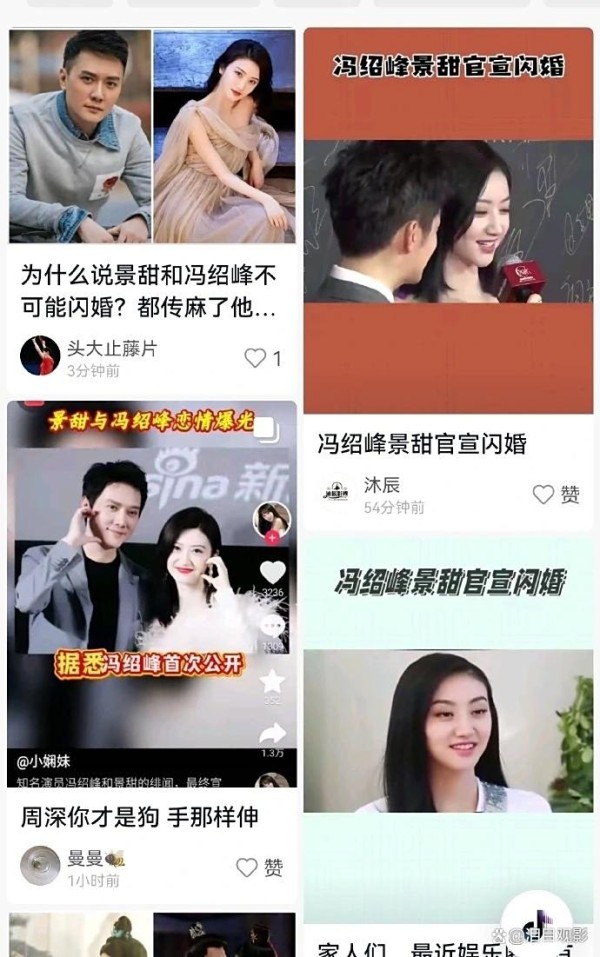
Task: Open 沐辰's post 冯绍峰景甜官宣闪婚
Action: click(x=422, y=443)
